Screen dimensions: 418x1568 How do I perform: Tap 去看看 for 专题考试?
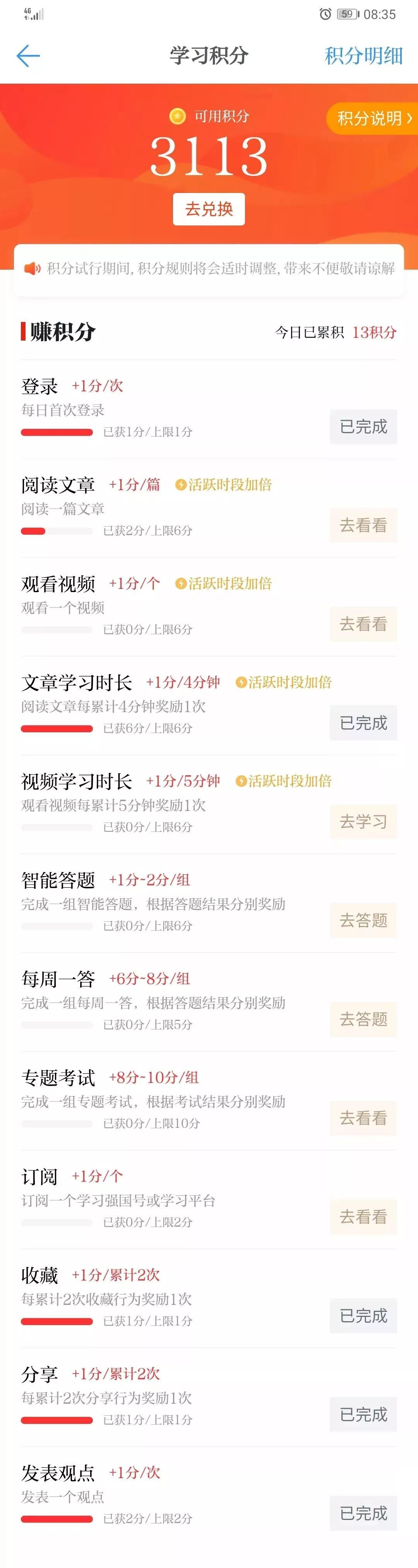click(x=363, y=1118)
